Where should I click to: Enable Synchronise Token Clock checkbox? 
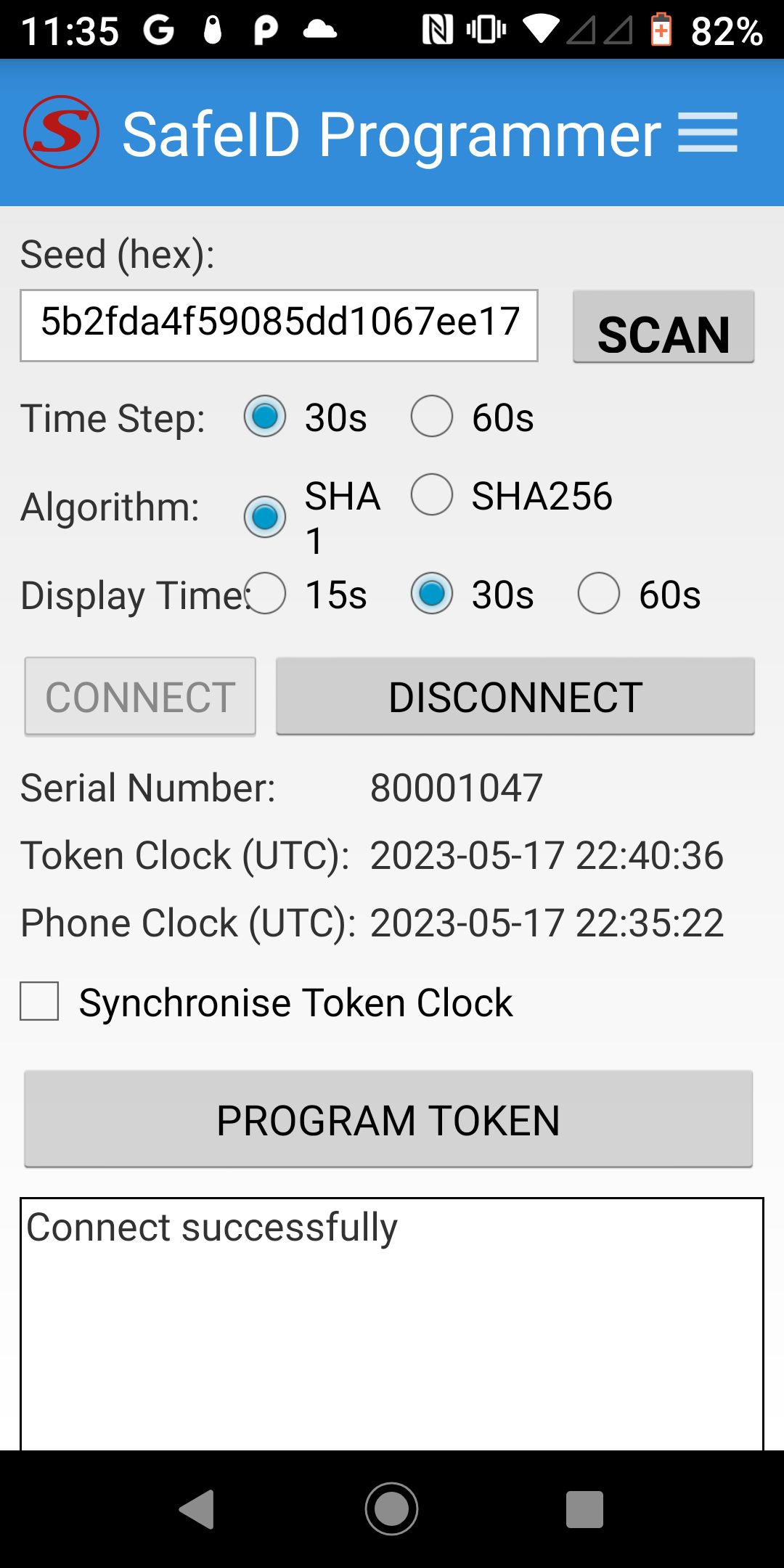[x=39, y=1002]
